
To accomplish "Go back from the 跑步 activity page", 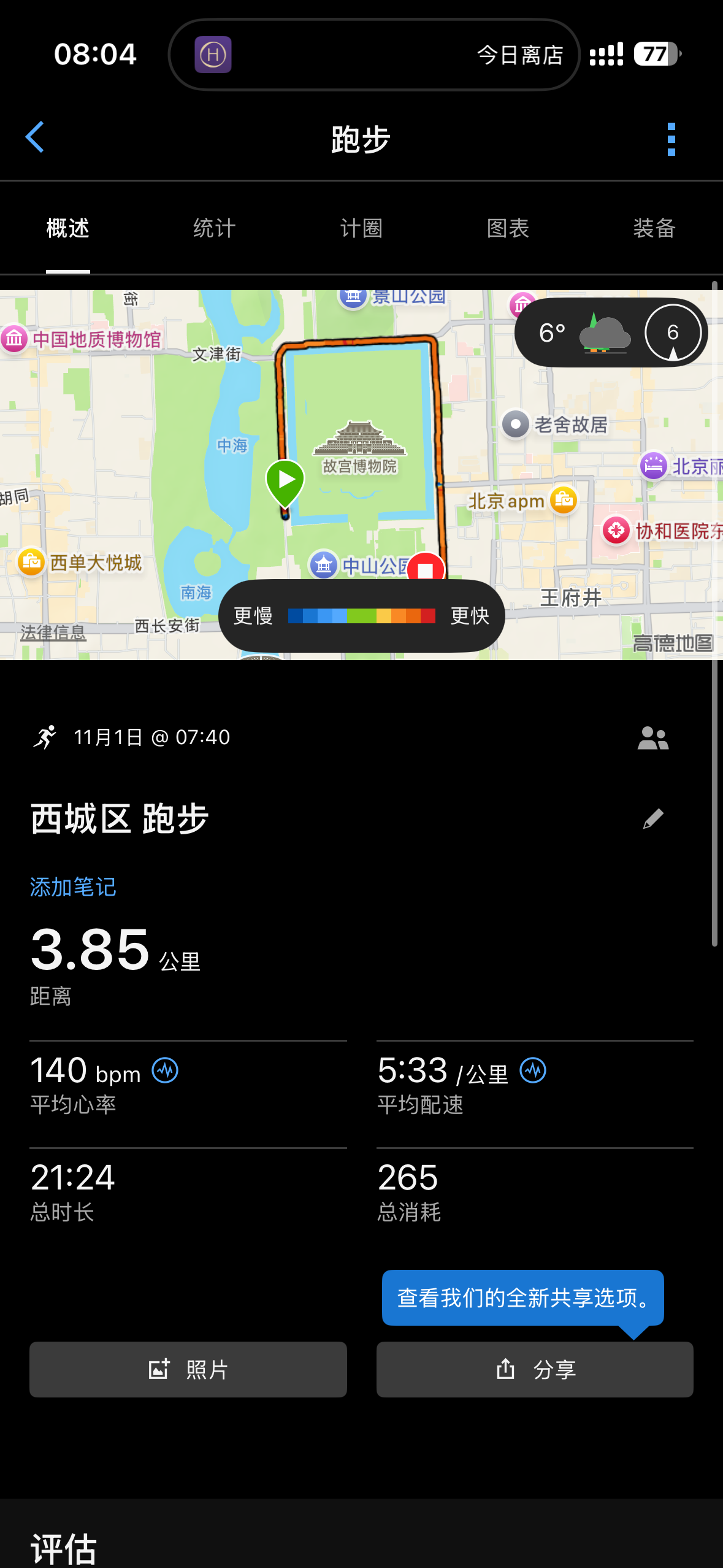I will [x=35, y=137].
